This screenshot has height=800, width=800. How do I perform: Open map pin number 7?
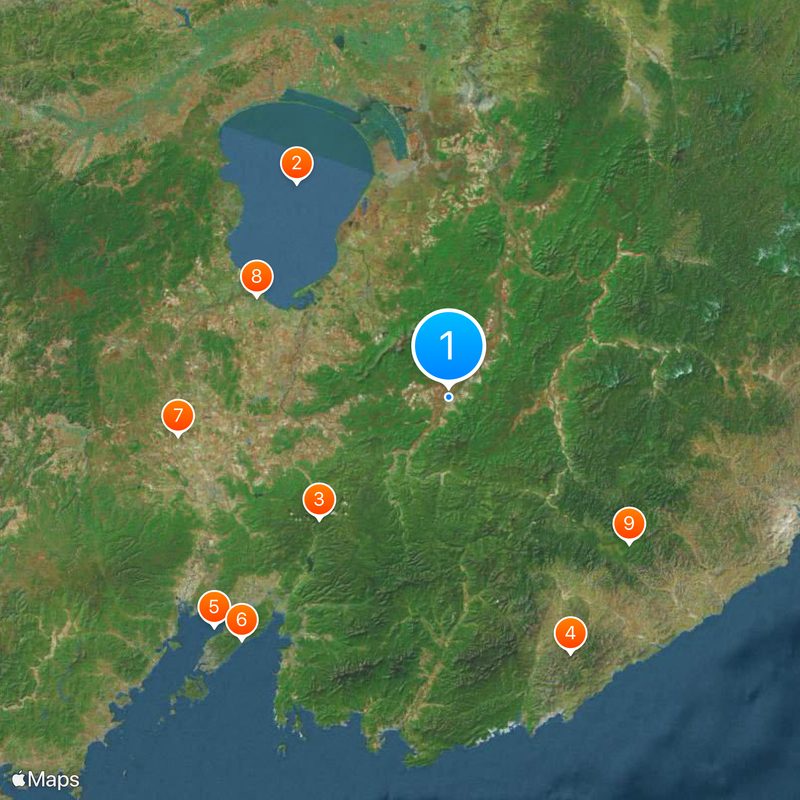click(177, 414)
